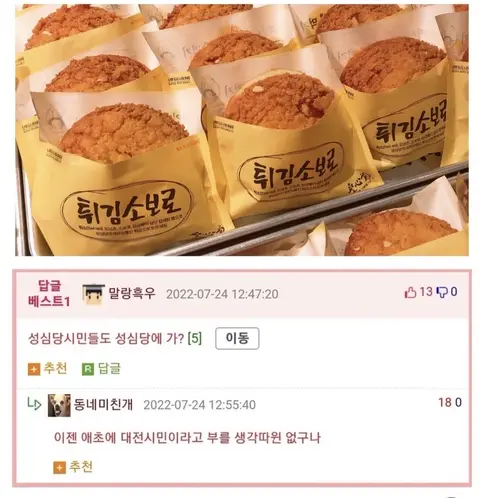Open the 튀김소보로 photo in the post
Viewport: 480px width, 498px height.
click(242, 130)
